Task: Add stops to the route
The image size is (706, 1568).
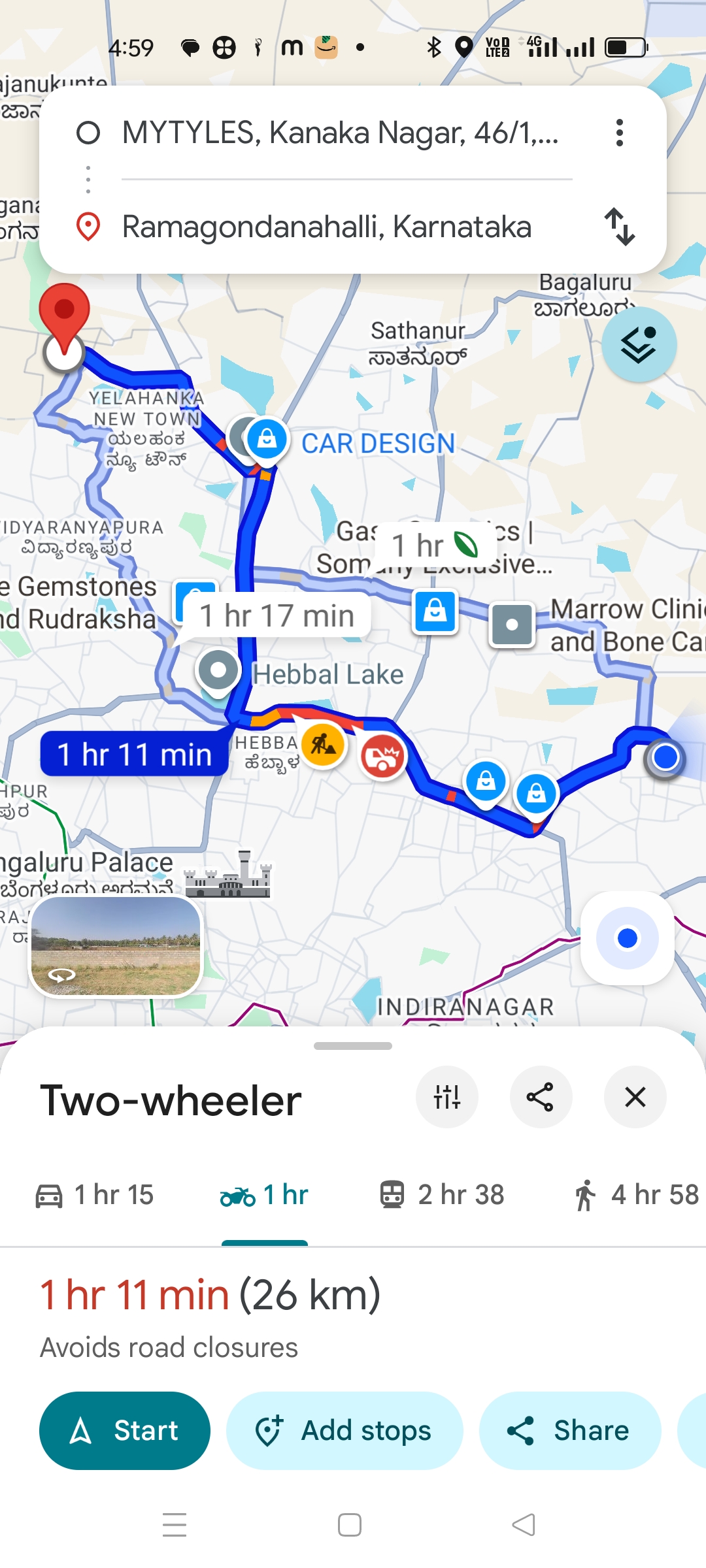Action: point(345,1431)
